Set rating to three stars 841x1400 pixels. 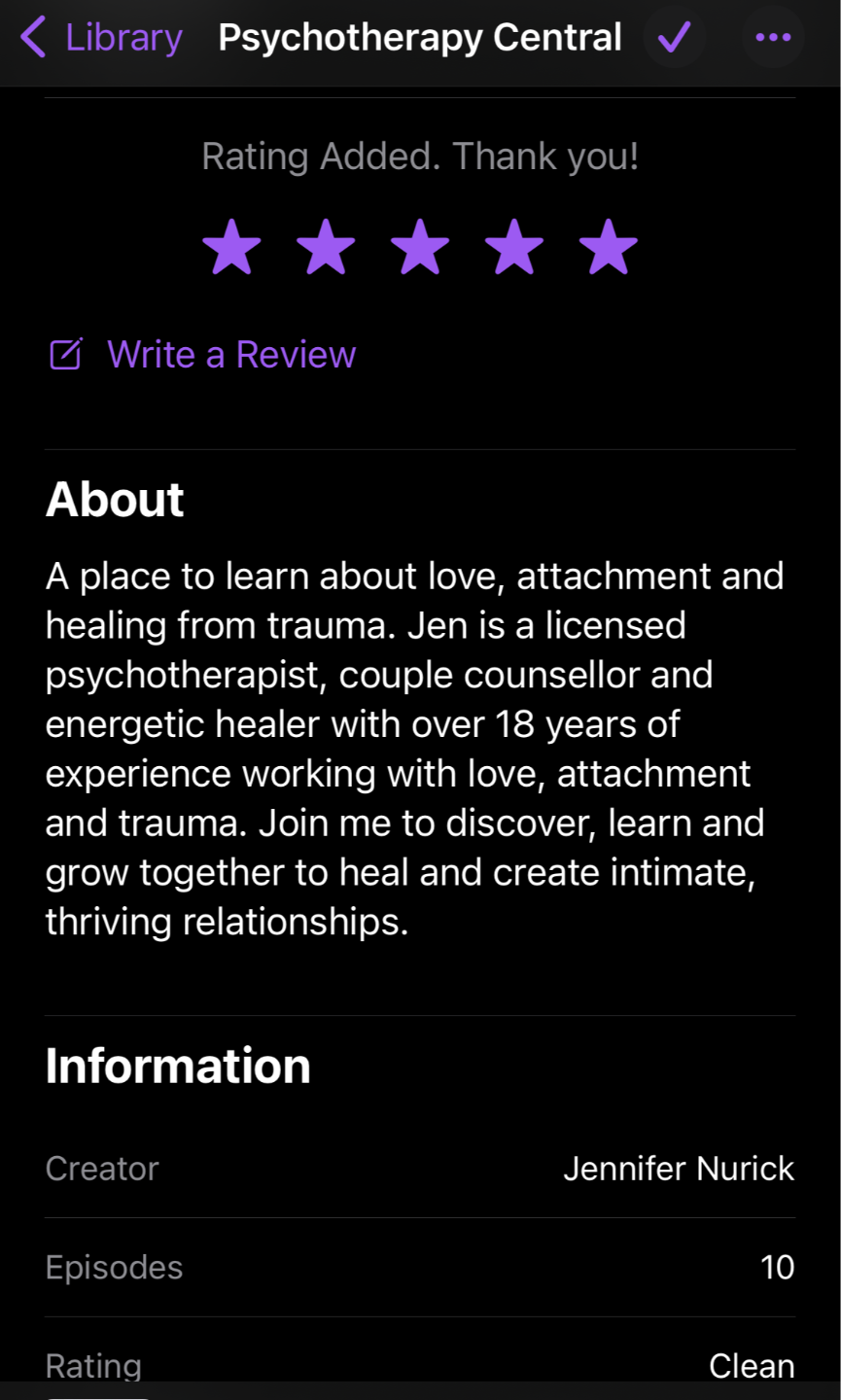click(420, 247)
